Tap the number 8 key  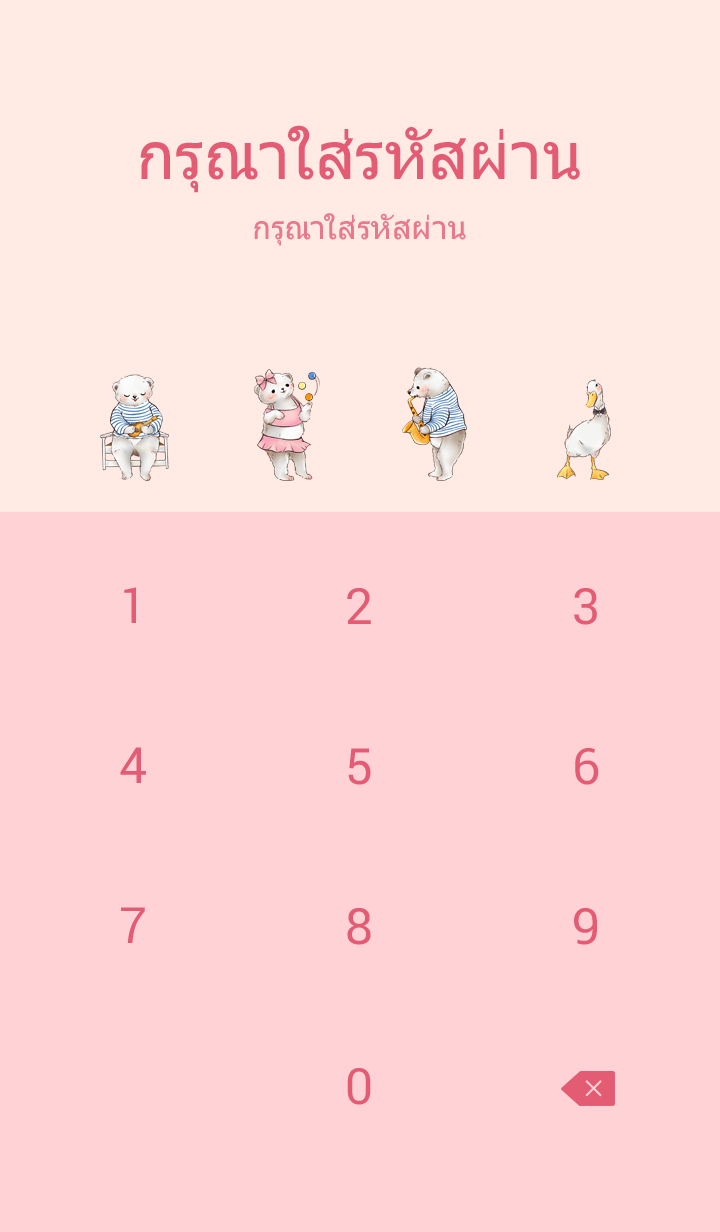tap(359, 927)
